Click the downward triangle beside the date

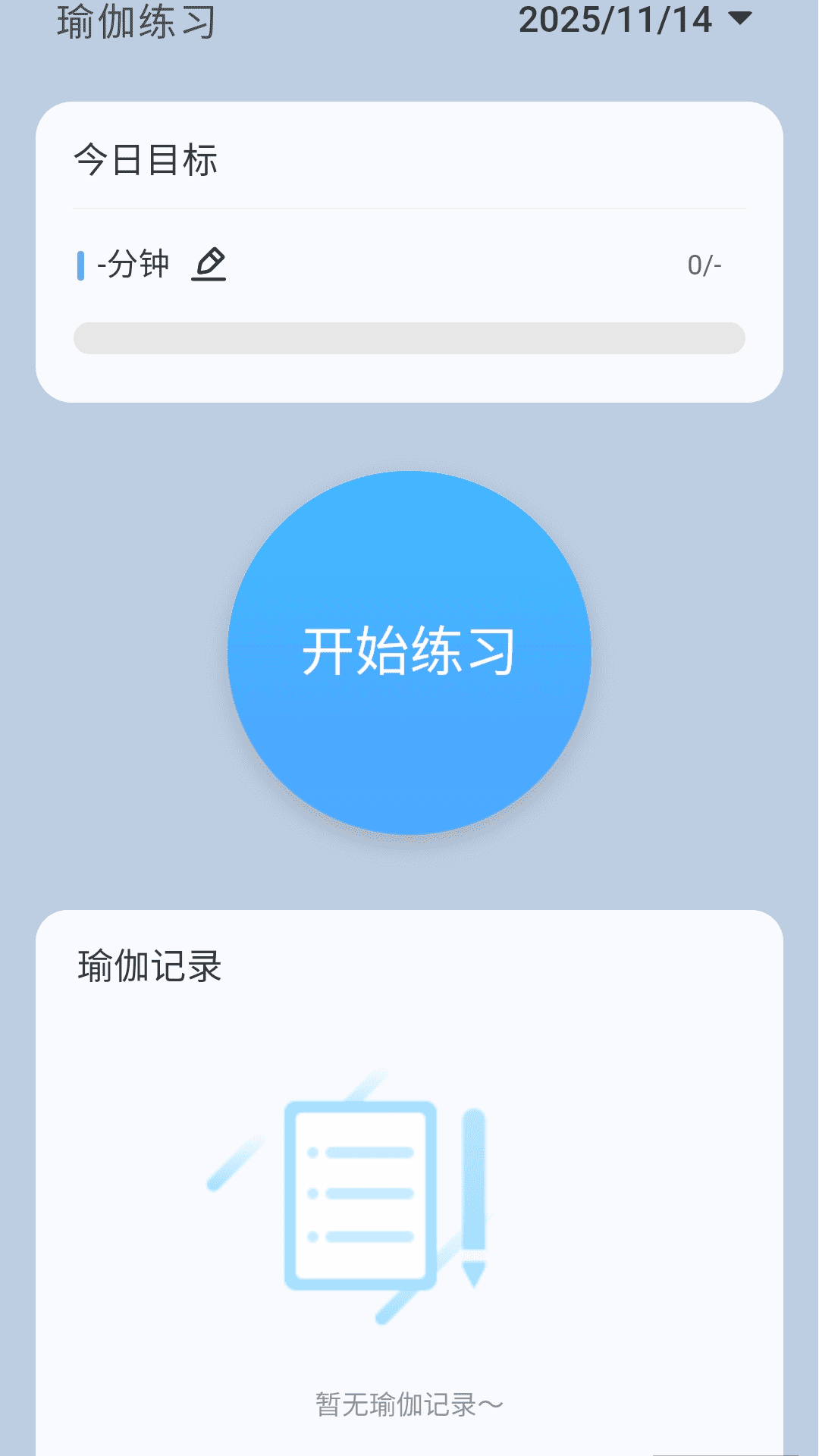point(739,20)
